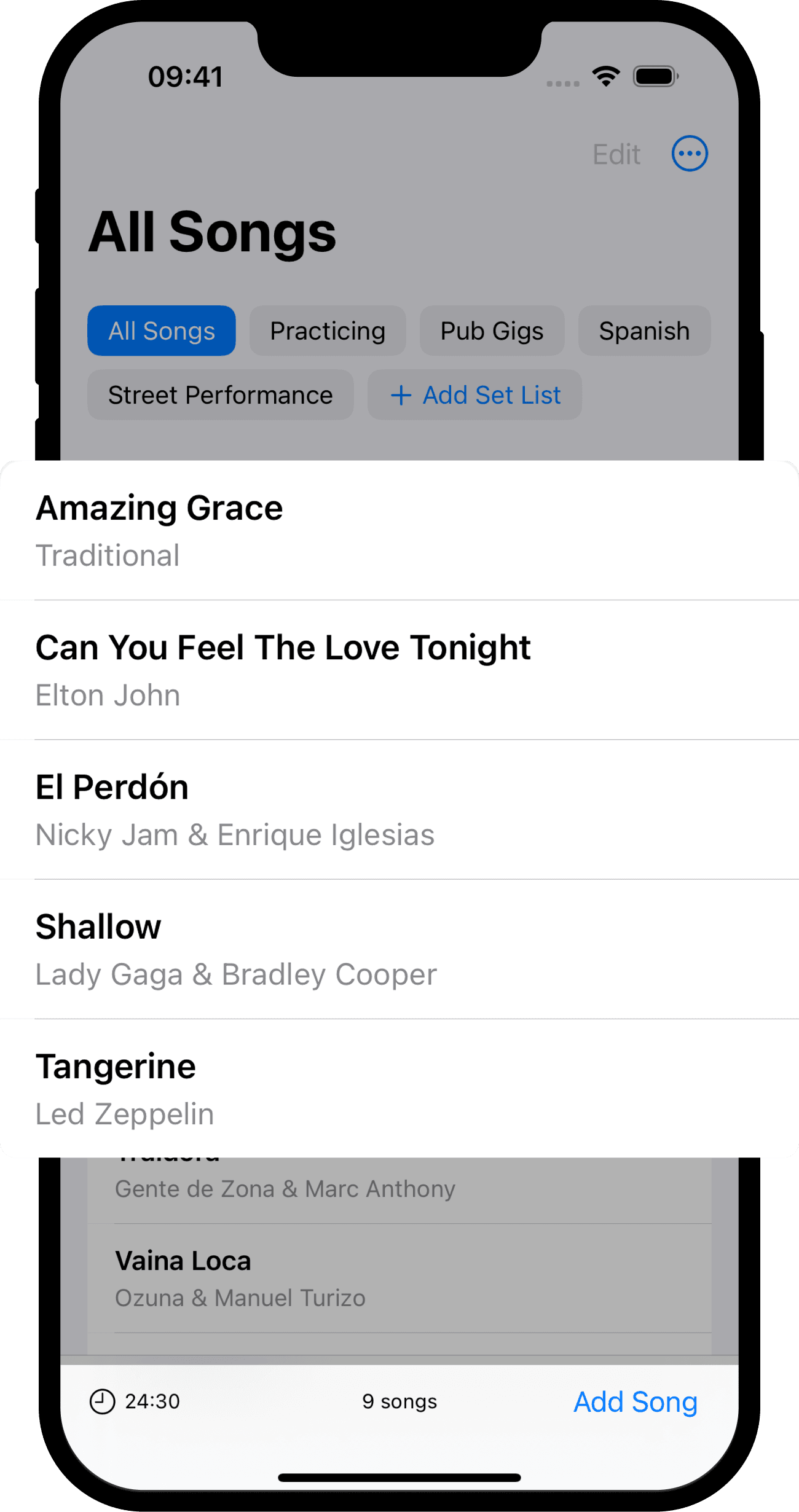Open the Spanish set list
The width and height of the screenshot is (799, 1512).
[644, 331]
